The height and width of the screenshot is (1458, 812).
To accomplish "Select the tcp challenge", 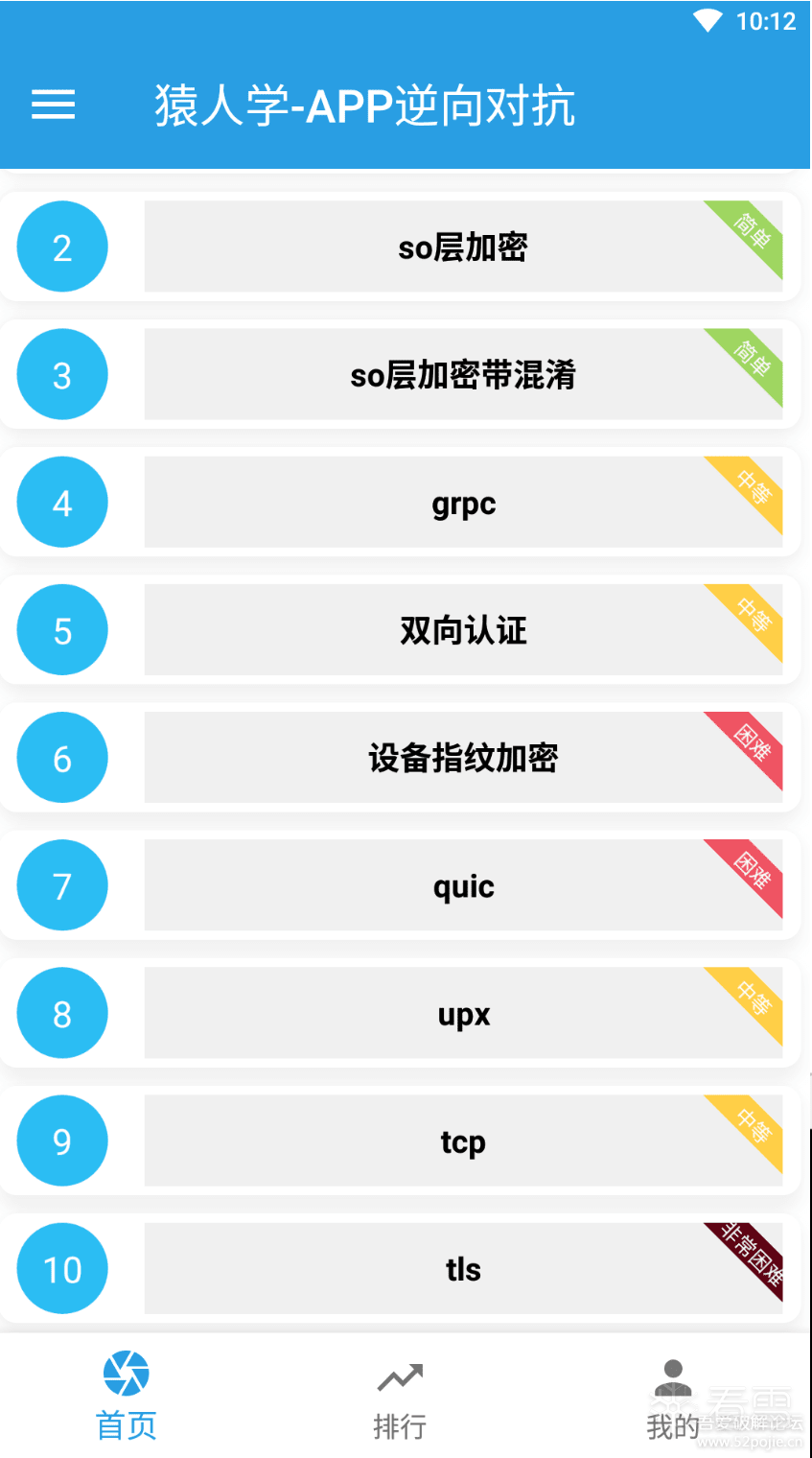I will 463,1141.
